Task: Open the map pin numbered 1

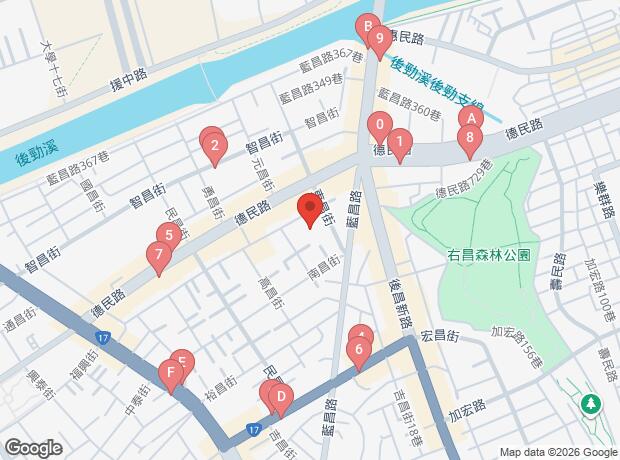Action: 399,143
